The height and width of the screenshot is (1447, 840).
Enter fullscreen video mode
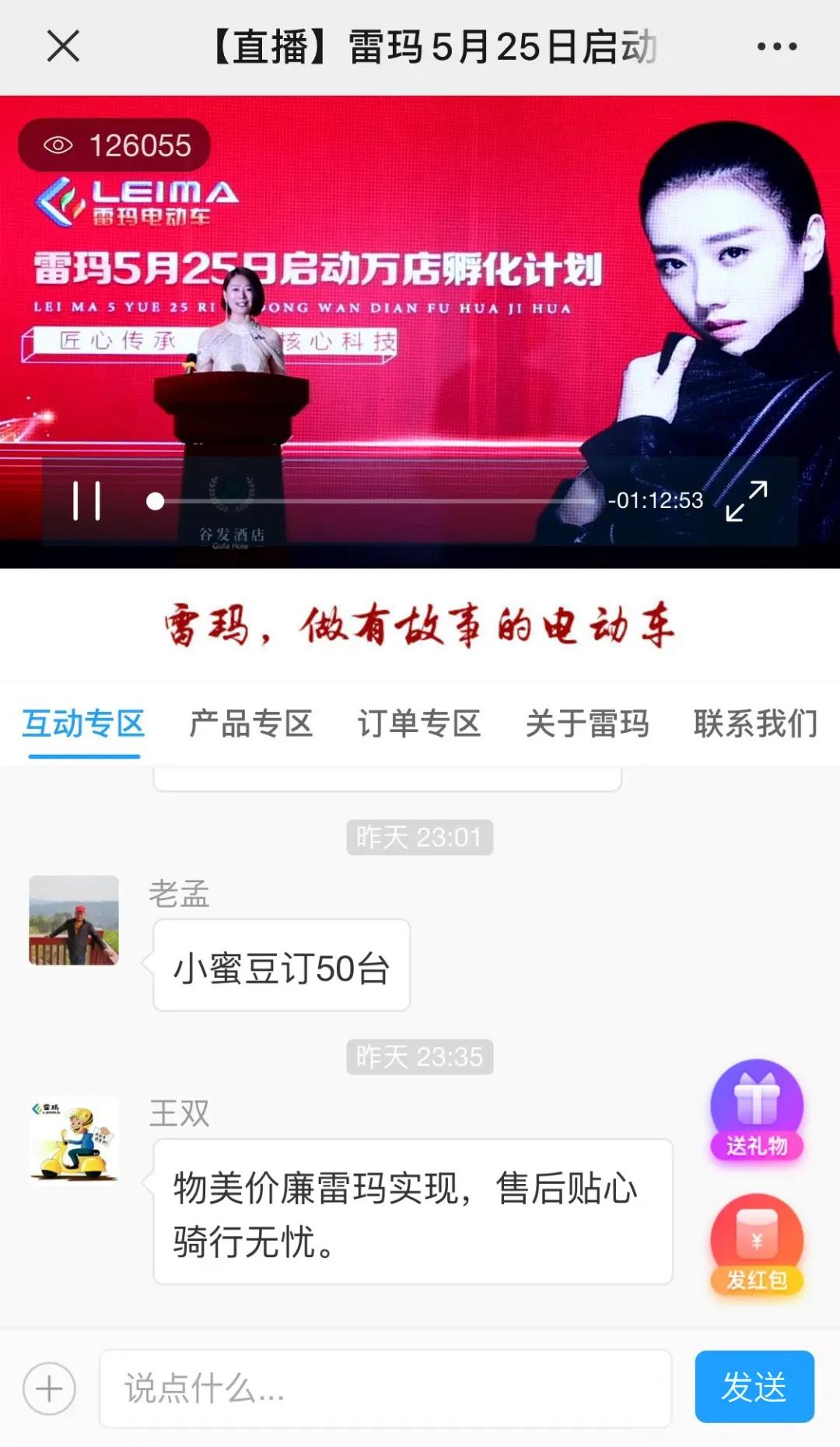(x=746, y=500)
